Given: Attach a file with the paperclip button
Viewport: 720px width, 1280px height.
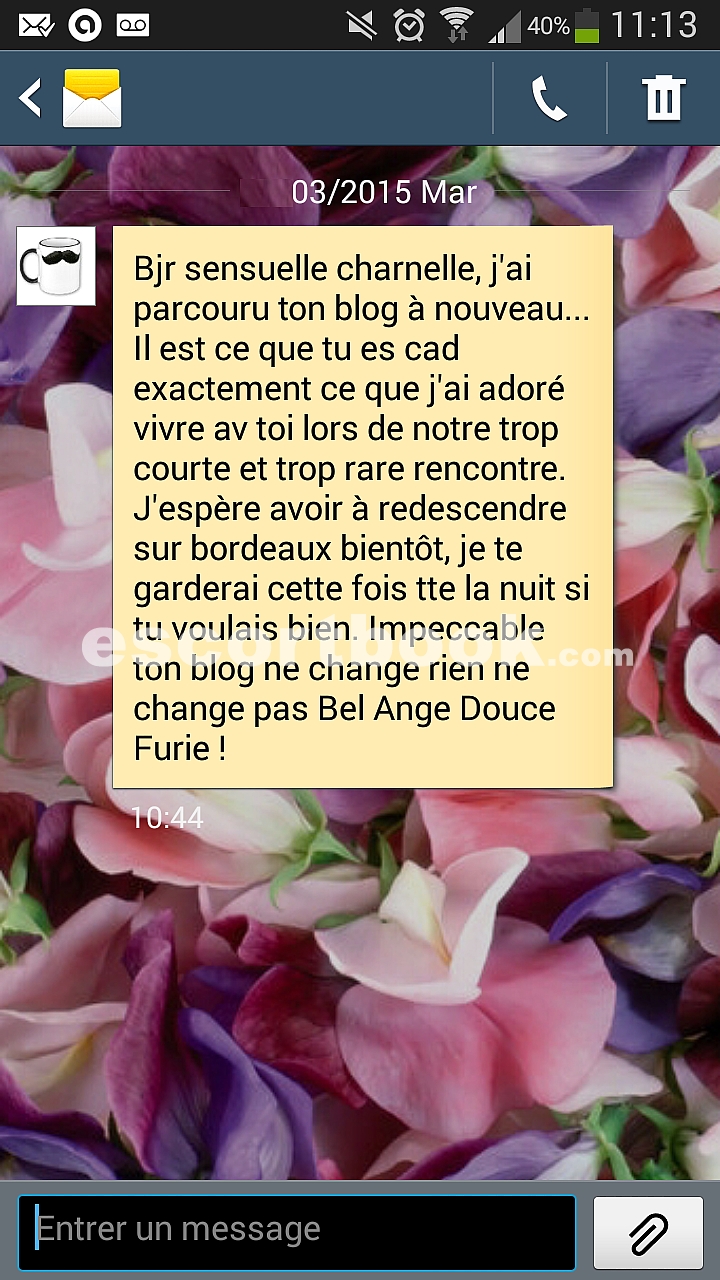Looking at the screenshot, I should [x=648, y=1232].
